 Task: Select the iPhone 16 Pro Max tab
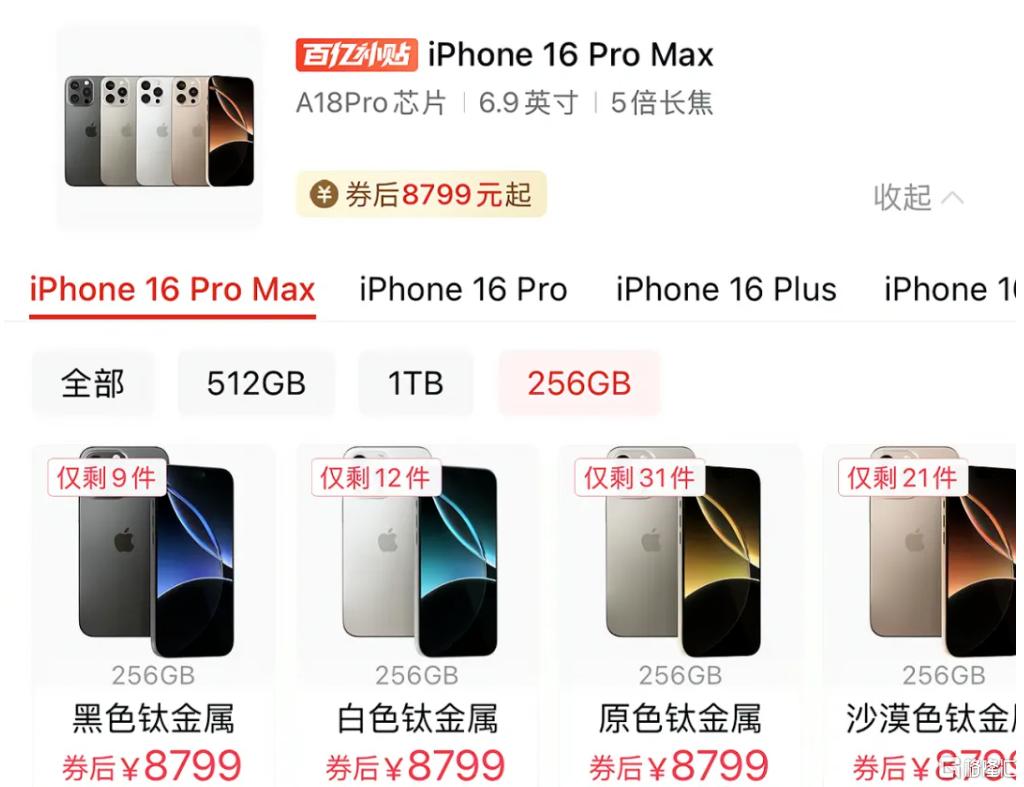[x=172, y=289]
